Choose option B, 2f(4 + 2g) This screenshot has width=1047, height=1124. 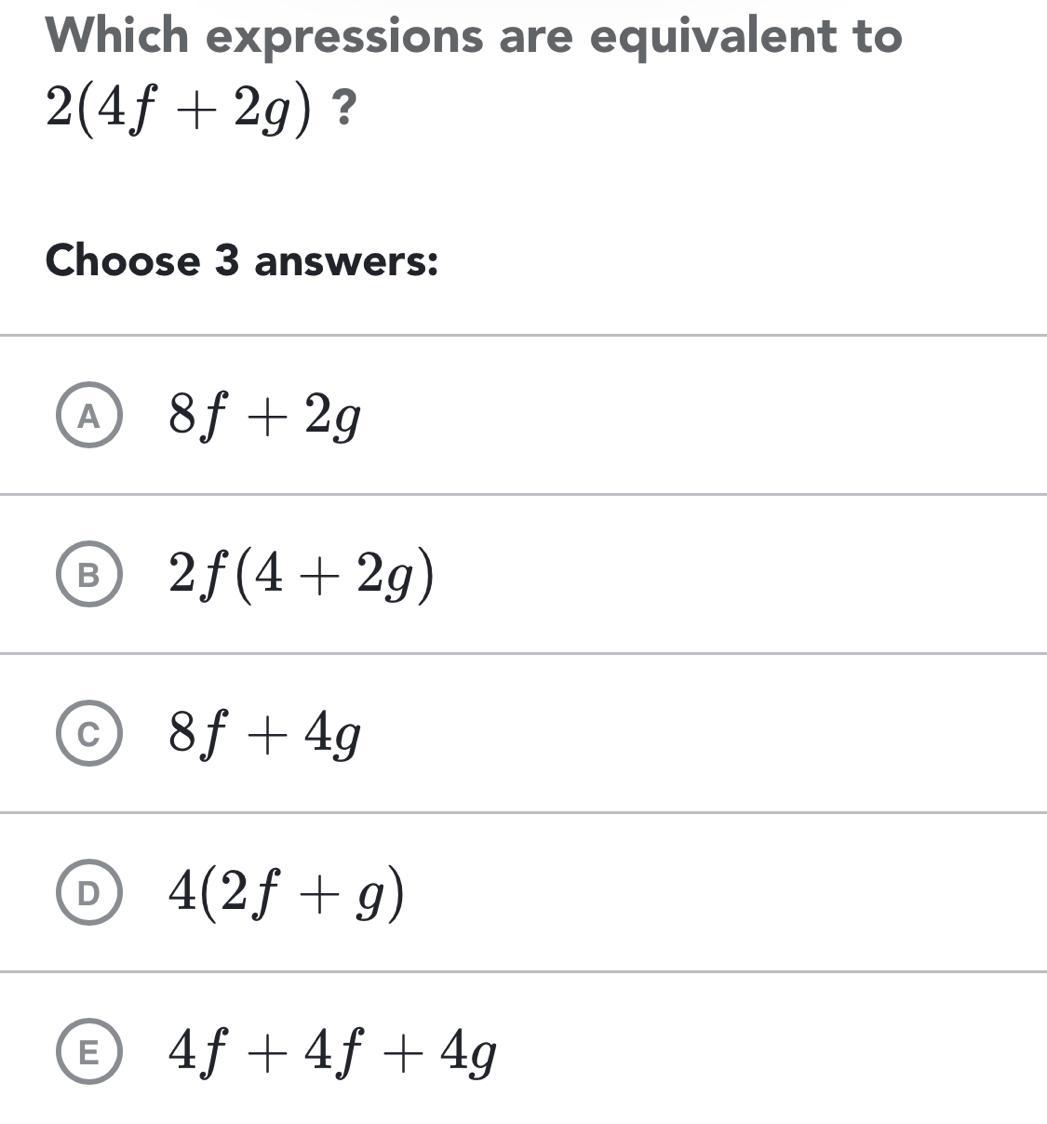click(89, 575)
